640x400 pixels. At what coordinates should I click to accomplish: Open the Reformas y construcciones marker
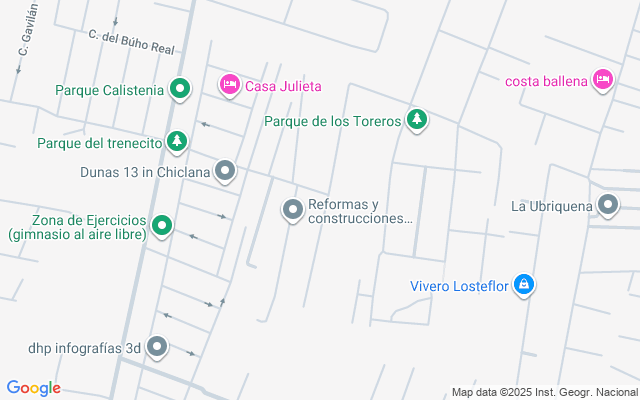coord(293,210)
